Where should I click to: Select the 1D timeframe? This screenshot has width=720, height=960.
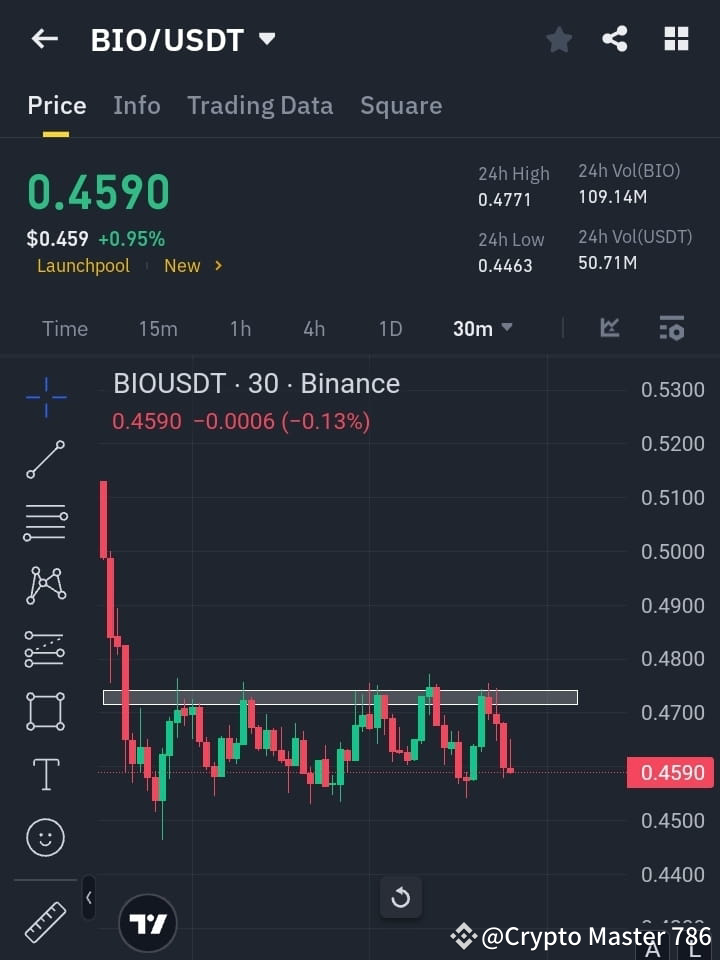390,328
